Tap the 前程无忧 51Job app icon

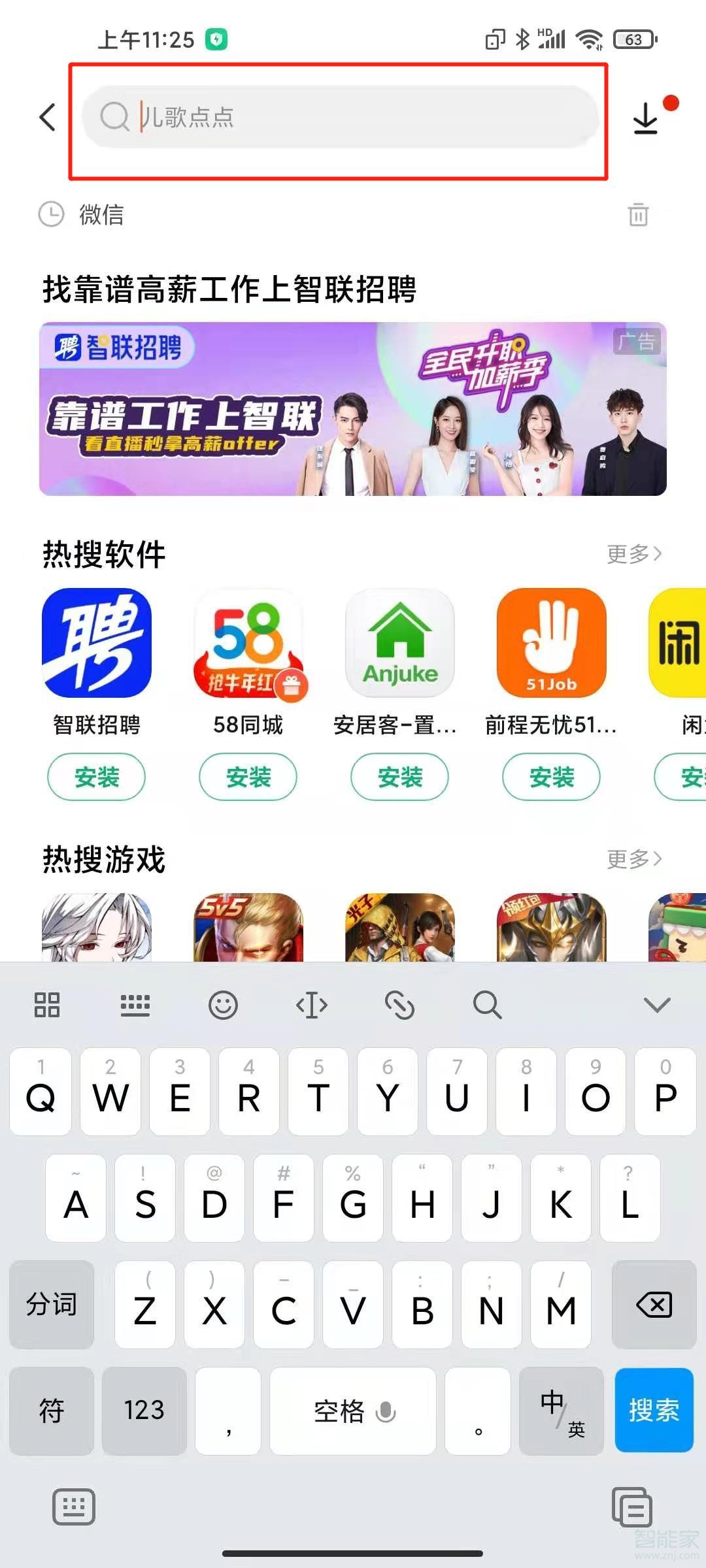(x=551, y=645)
